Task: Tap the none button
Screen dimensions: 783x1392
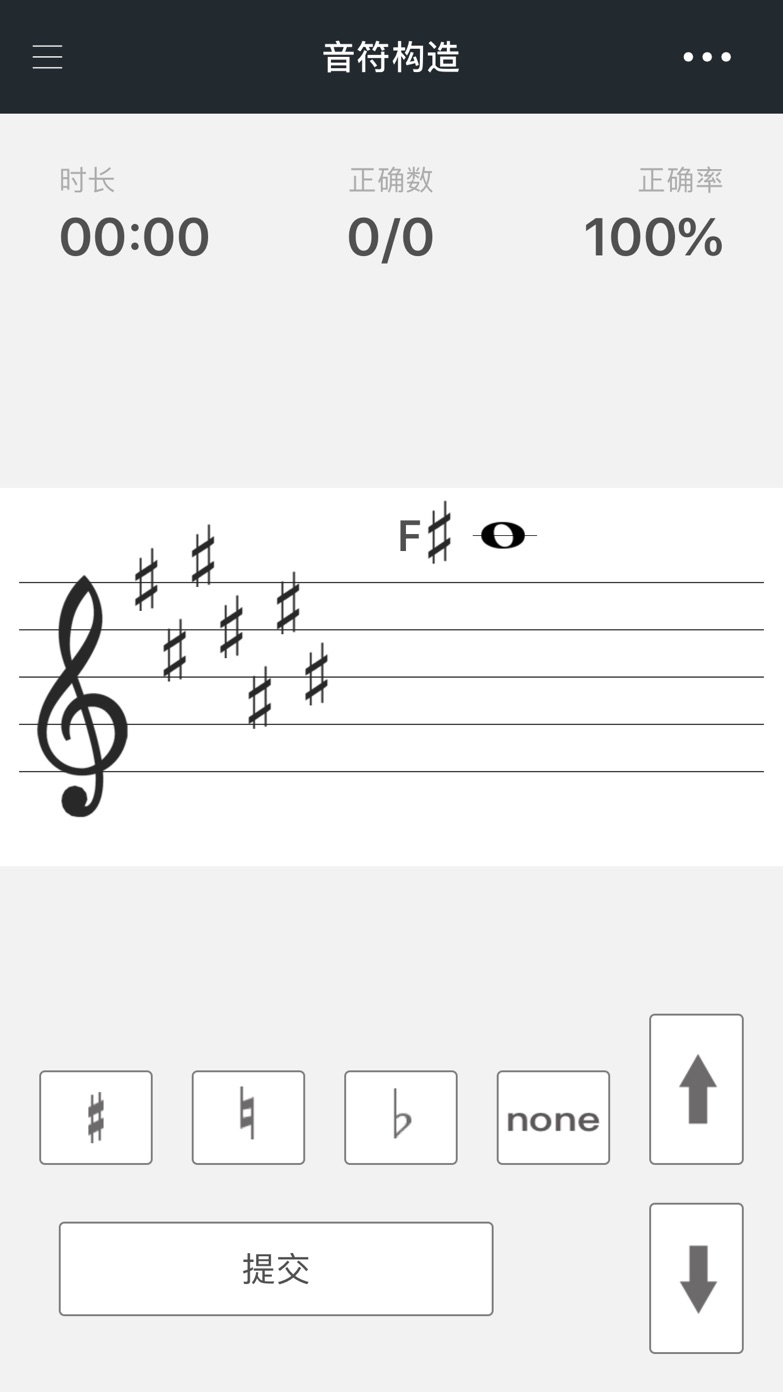Action: [x=553, y=1117]
